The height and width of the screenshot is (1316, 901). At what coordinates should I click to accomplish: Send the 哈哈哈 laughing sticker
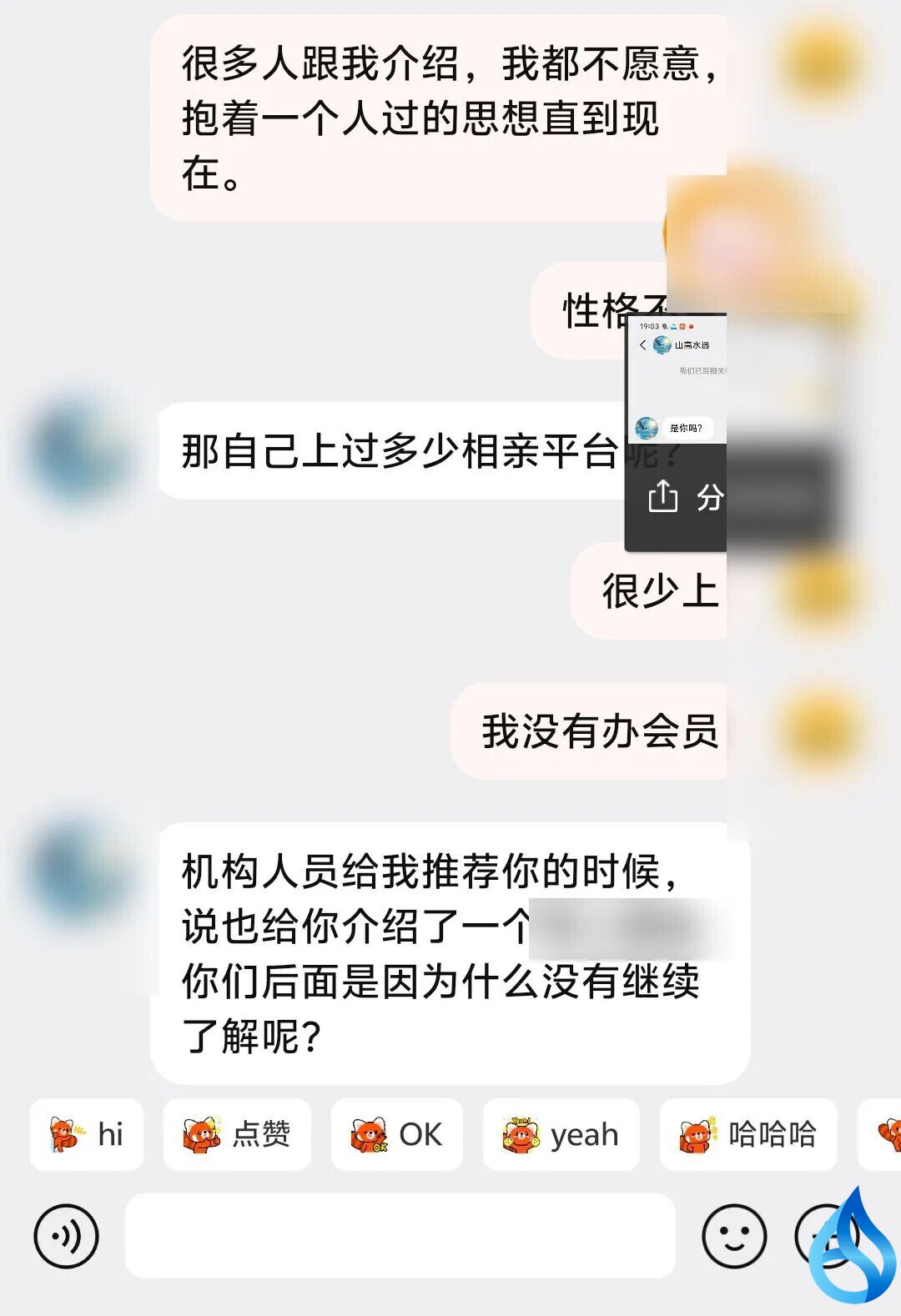tap(747, 1134)
